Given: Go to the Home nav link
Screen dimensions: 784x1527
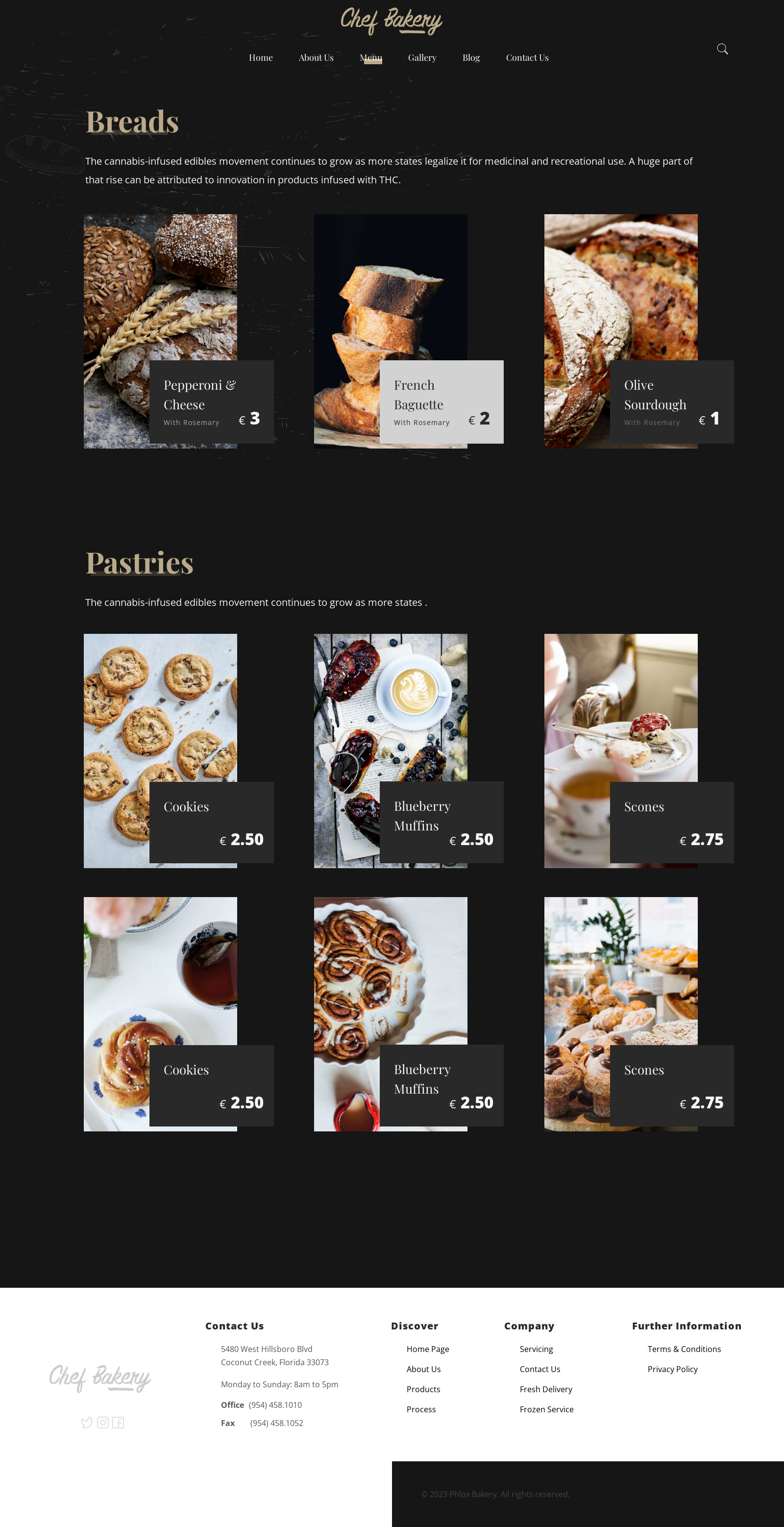Looking at the screenshot, I should [x=261, y=57].
